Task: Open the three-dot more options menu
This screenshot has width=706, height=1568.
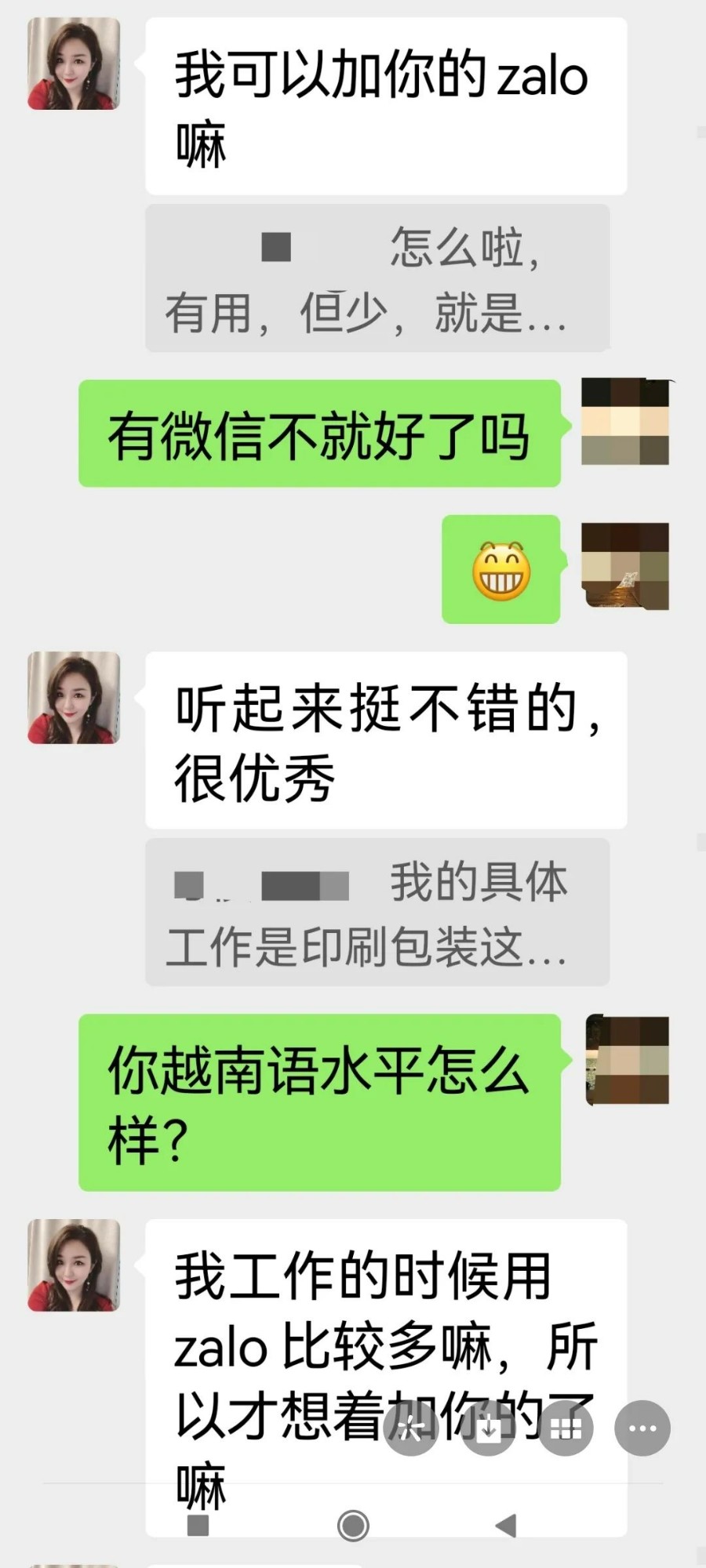Action: (642, 1428)
